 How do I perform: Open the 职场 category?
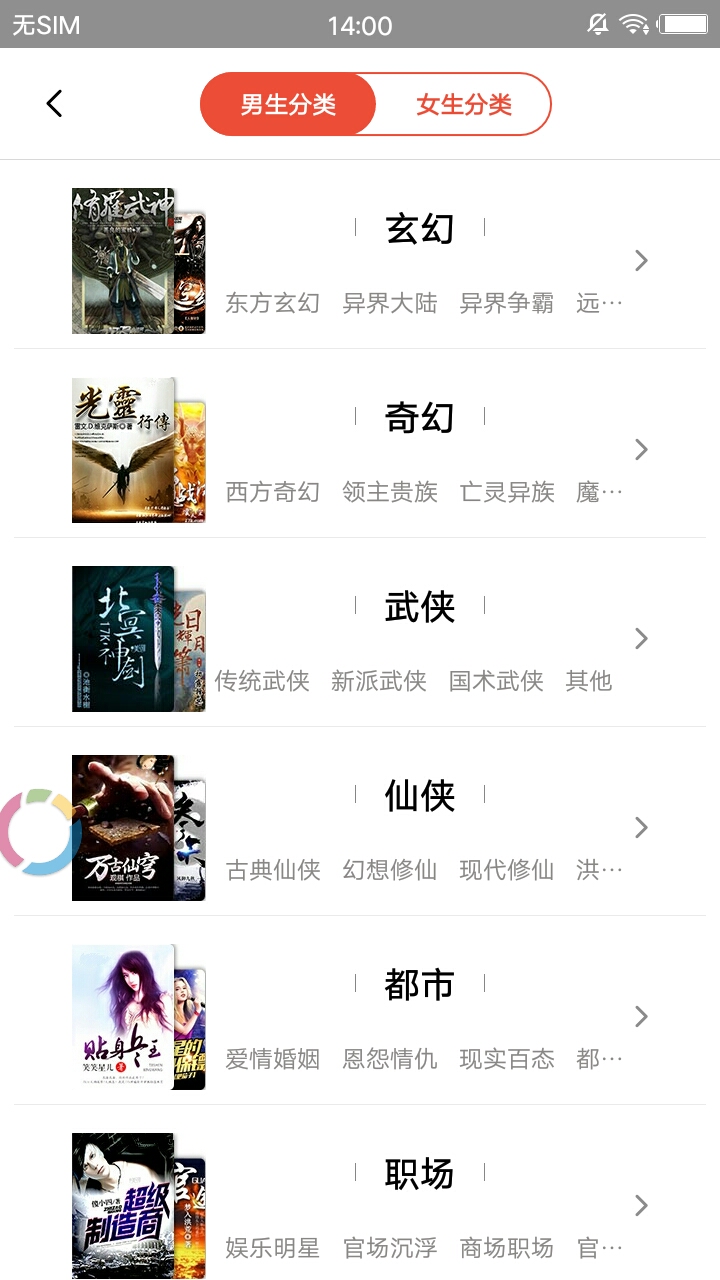tap(420, 1174)
